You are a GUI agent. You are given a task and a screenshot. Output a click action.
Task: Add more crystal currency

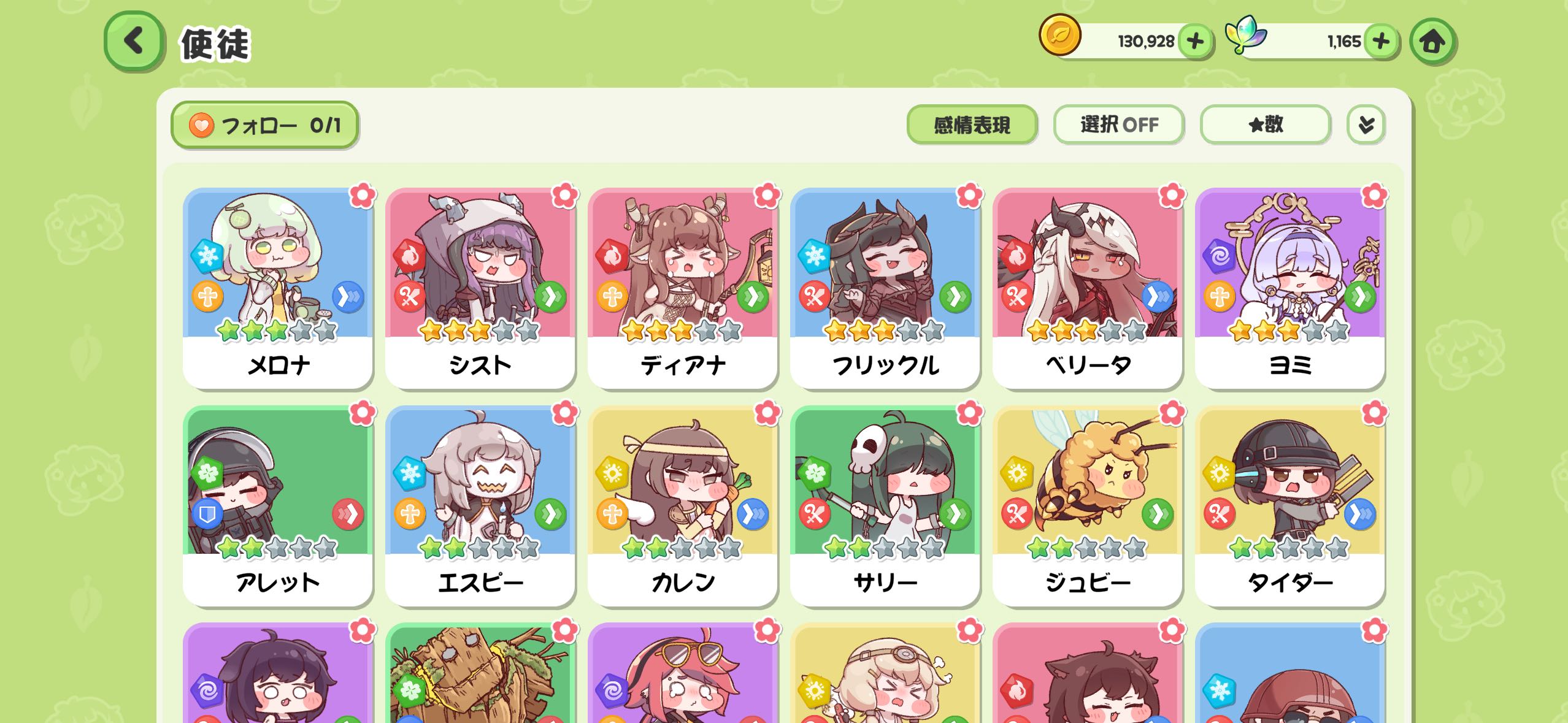1381,41
